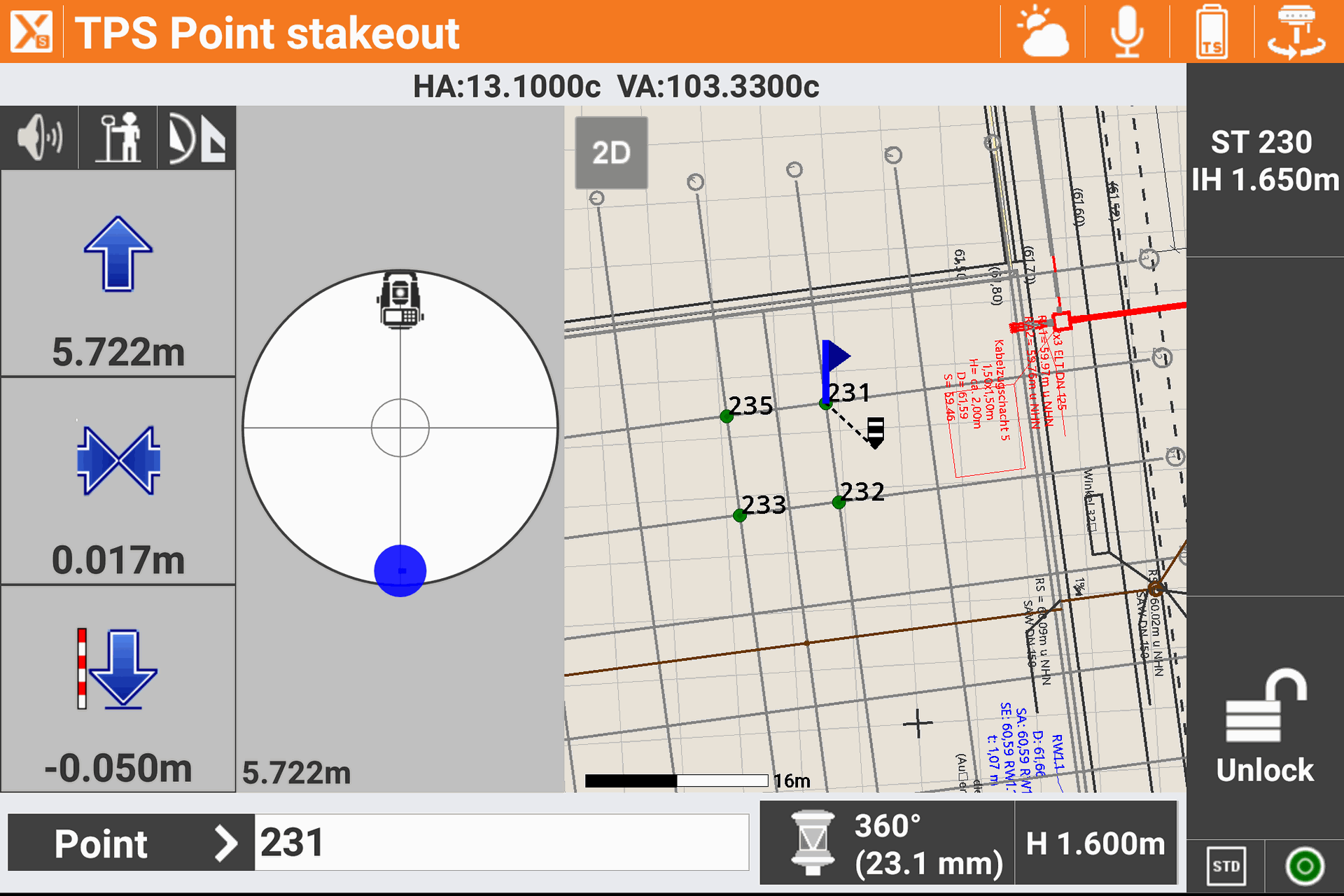Open the instrument rotation settings icon
The width and height of the screenshot is (1344, 896).
pyautogui.click(x=1296, y=31)
